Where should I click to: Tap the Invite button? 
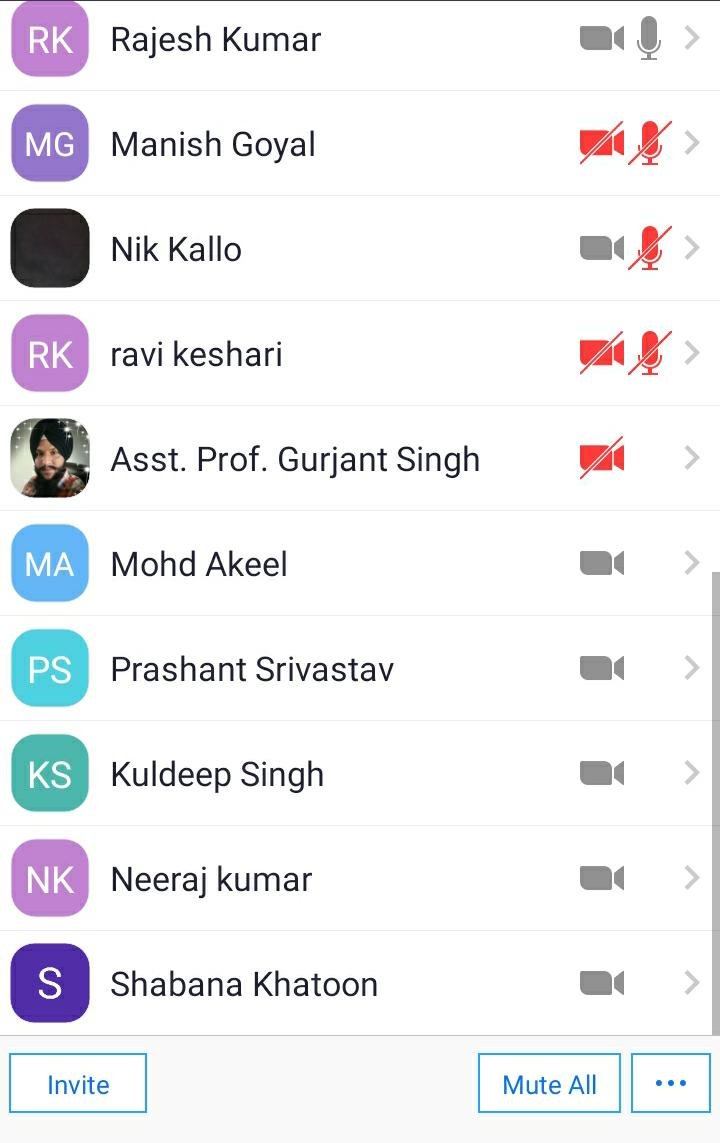pos(78,1084)
